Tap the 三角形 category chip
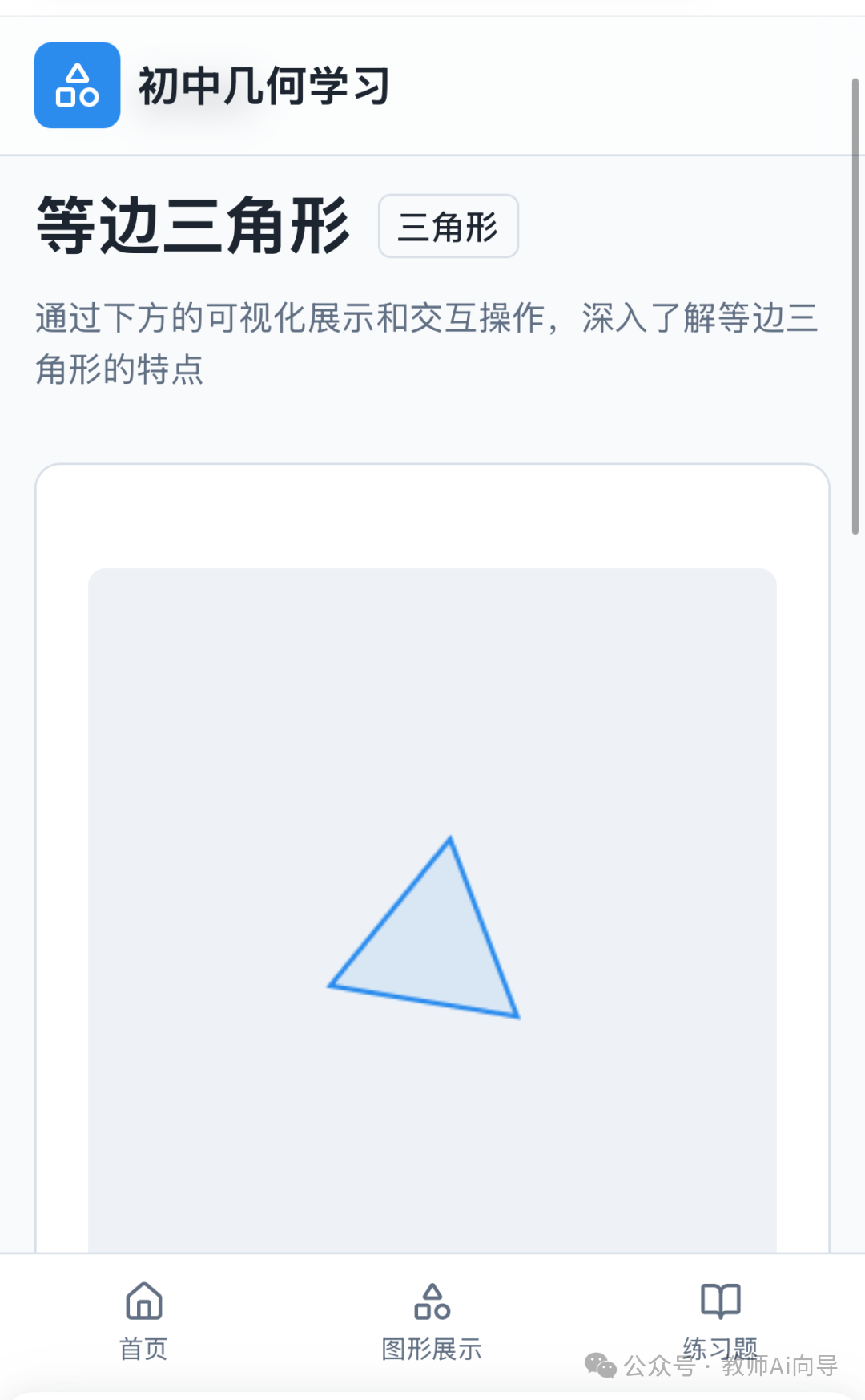This screenshot has width=865, height=1400. pyautogui.click(x=449, y=227)
